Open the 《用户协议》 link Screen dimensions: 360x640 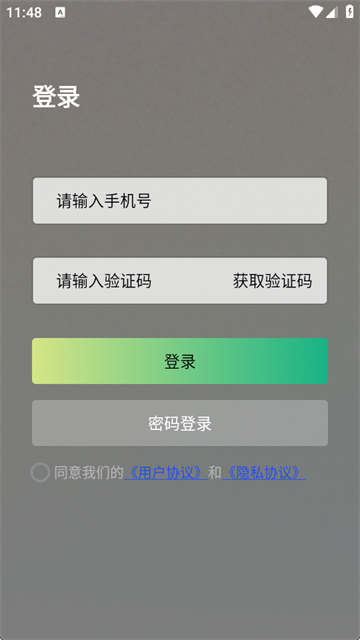pyautogui.click(x=166, y=473)
